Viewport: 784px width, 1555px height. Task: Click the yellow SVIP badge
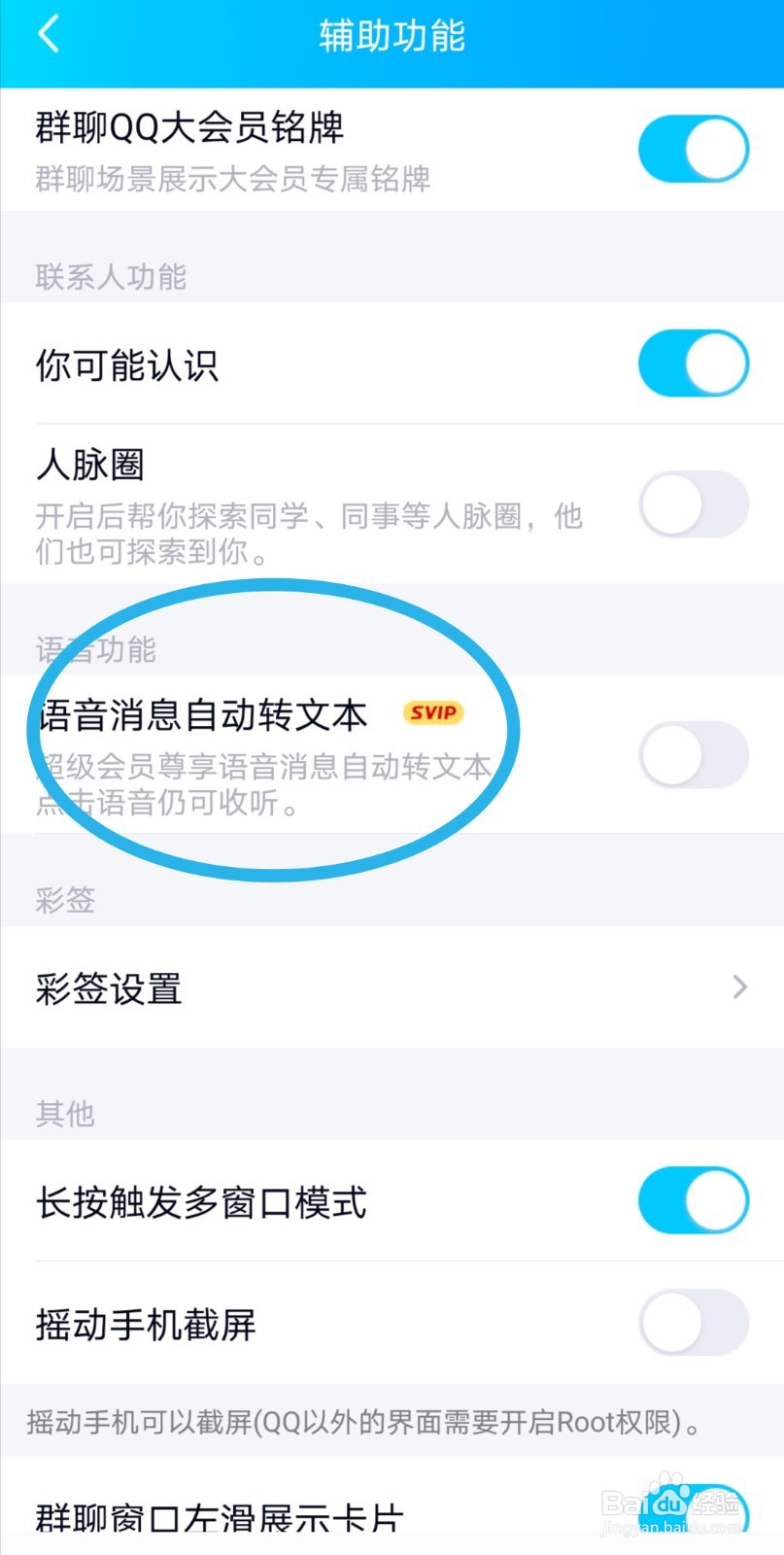pos(433,714)
